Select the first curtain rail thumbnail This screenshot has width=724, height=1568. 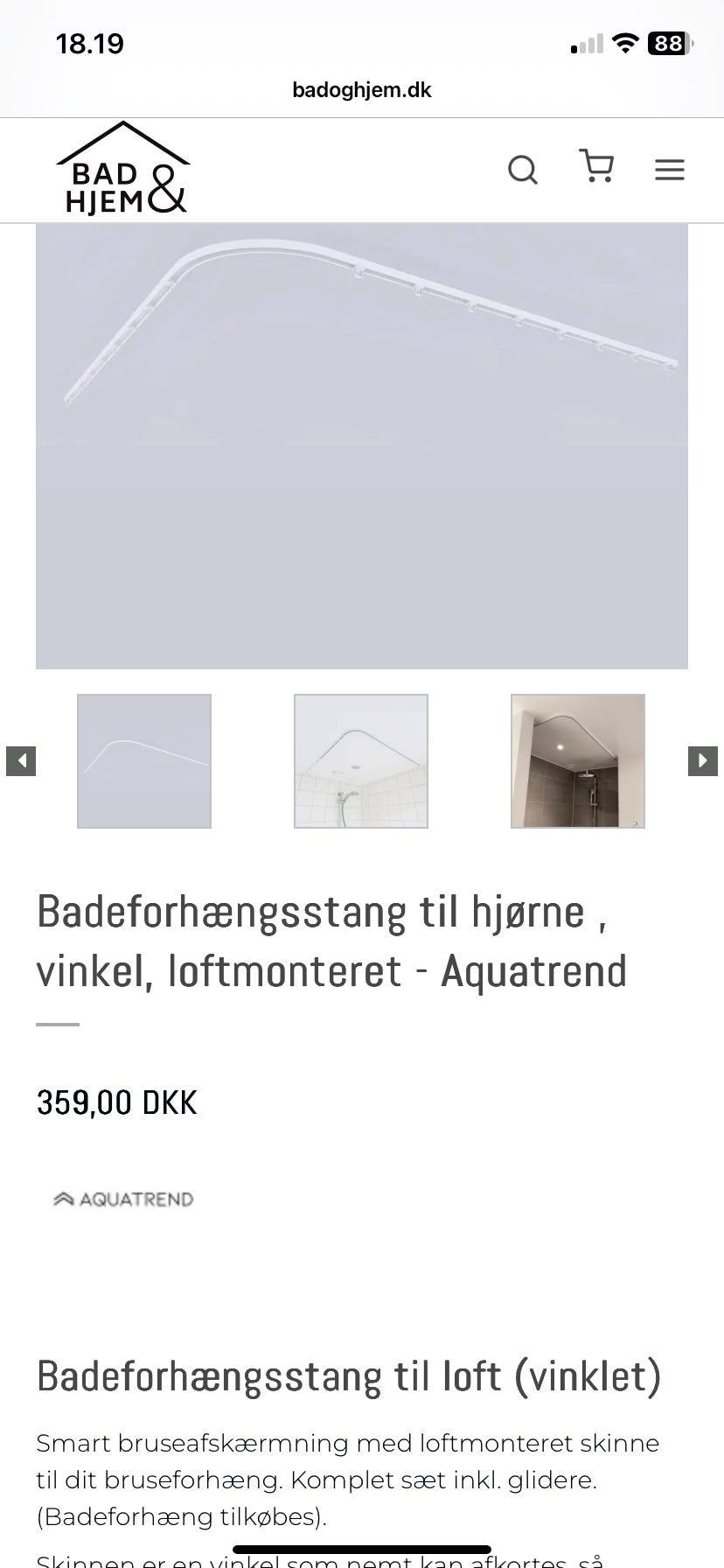pos(143,760)
